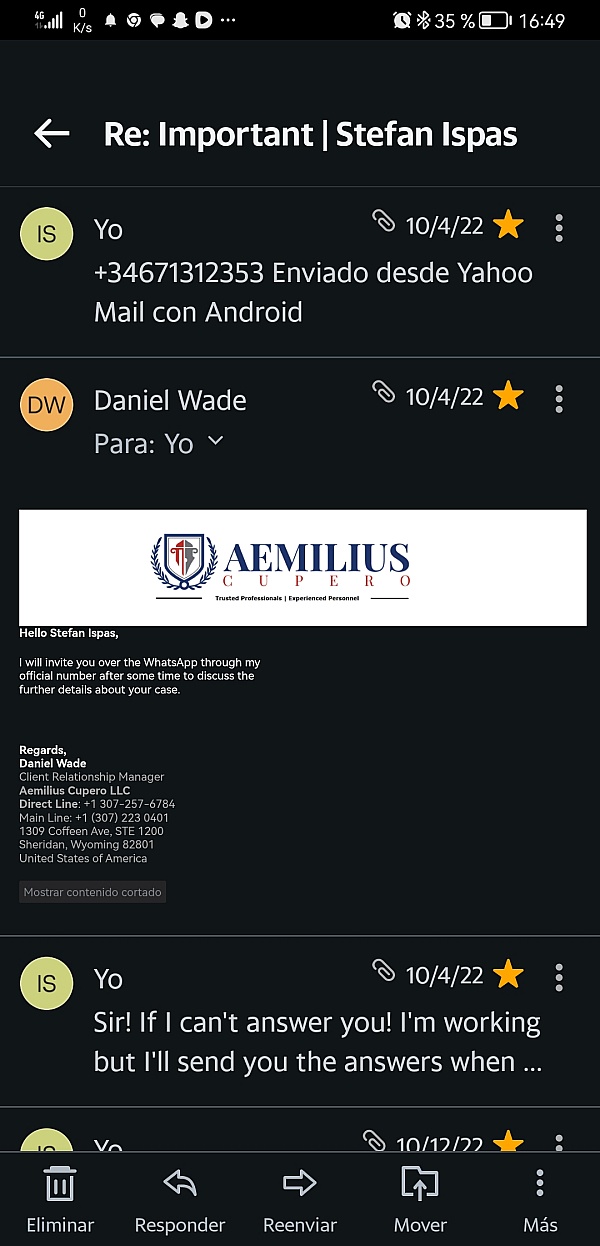Expand recipient details next to Para: Yo
Screen dimensions: 600x1246
215,441
